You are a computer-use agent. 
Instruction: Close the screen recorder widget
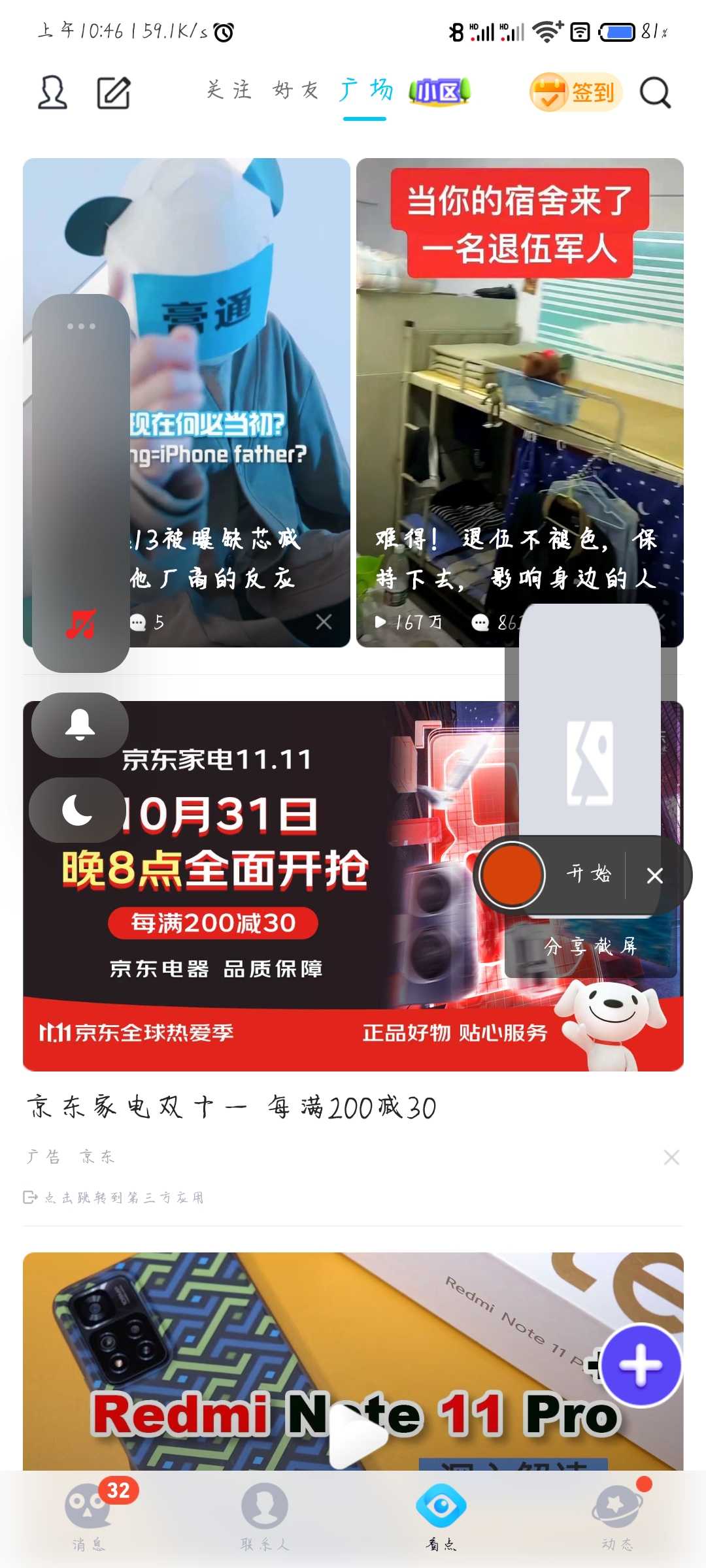pos(655,875)
